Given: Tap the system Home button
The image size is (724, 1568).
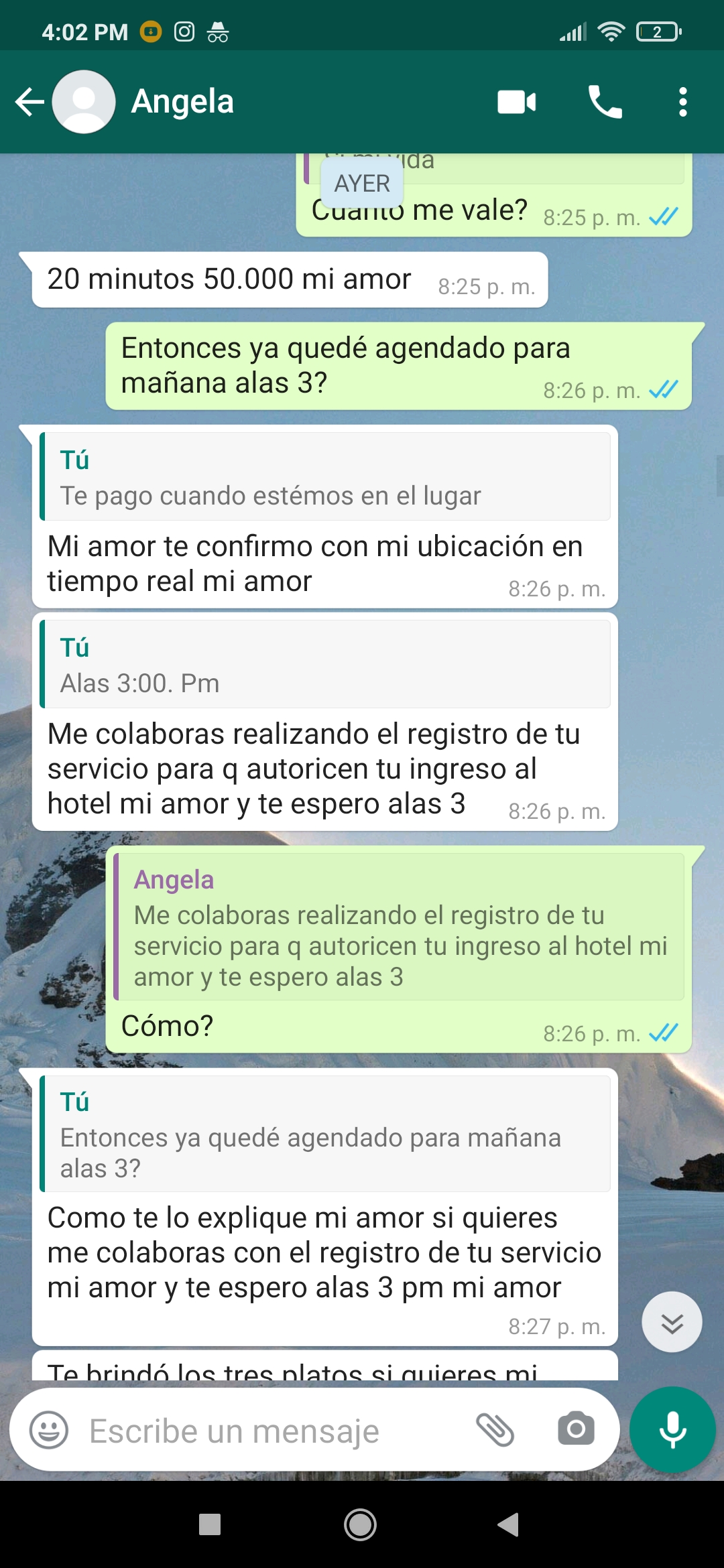Looking at the screenshot, I should [360, 1524].
